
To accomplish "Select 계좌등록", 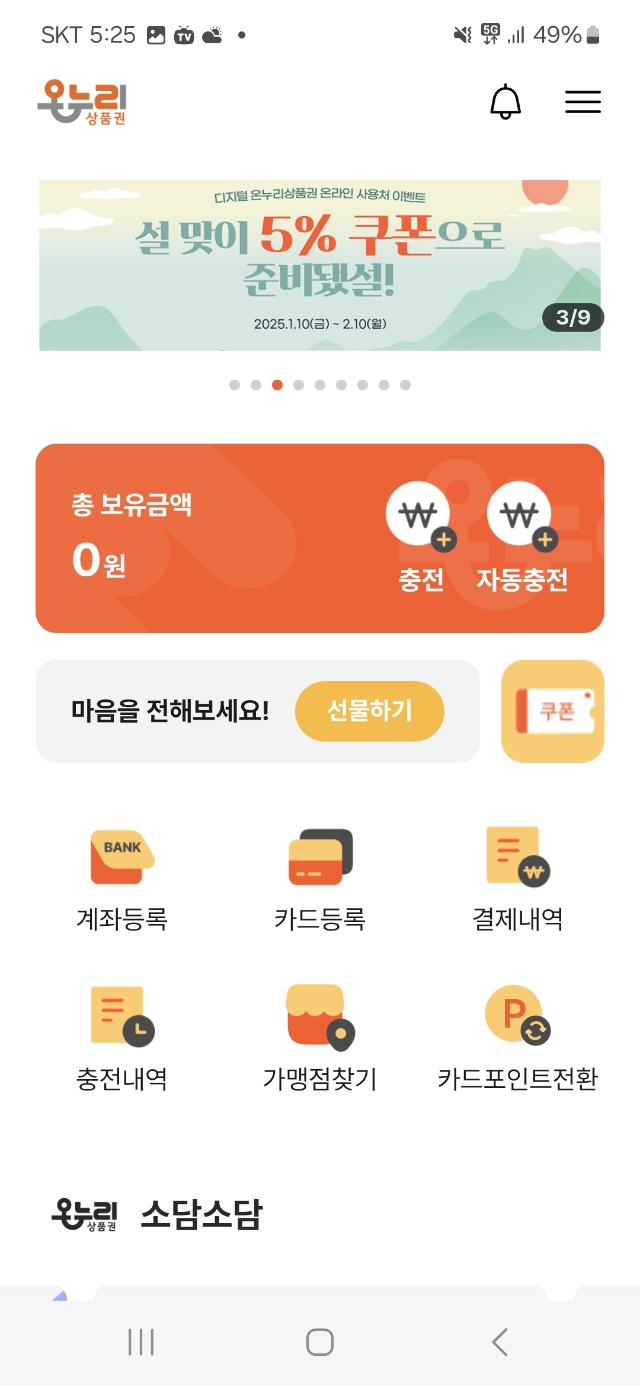I will 122,879.
